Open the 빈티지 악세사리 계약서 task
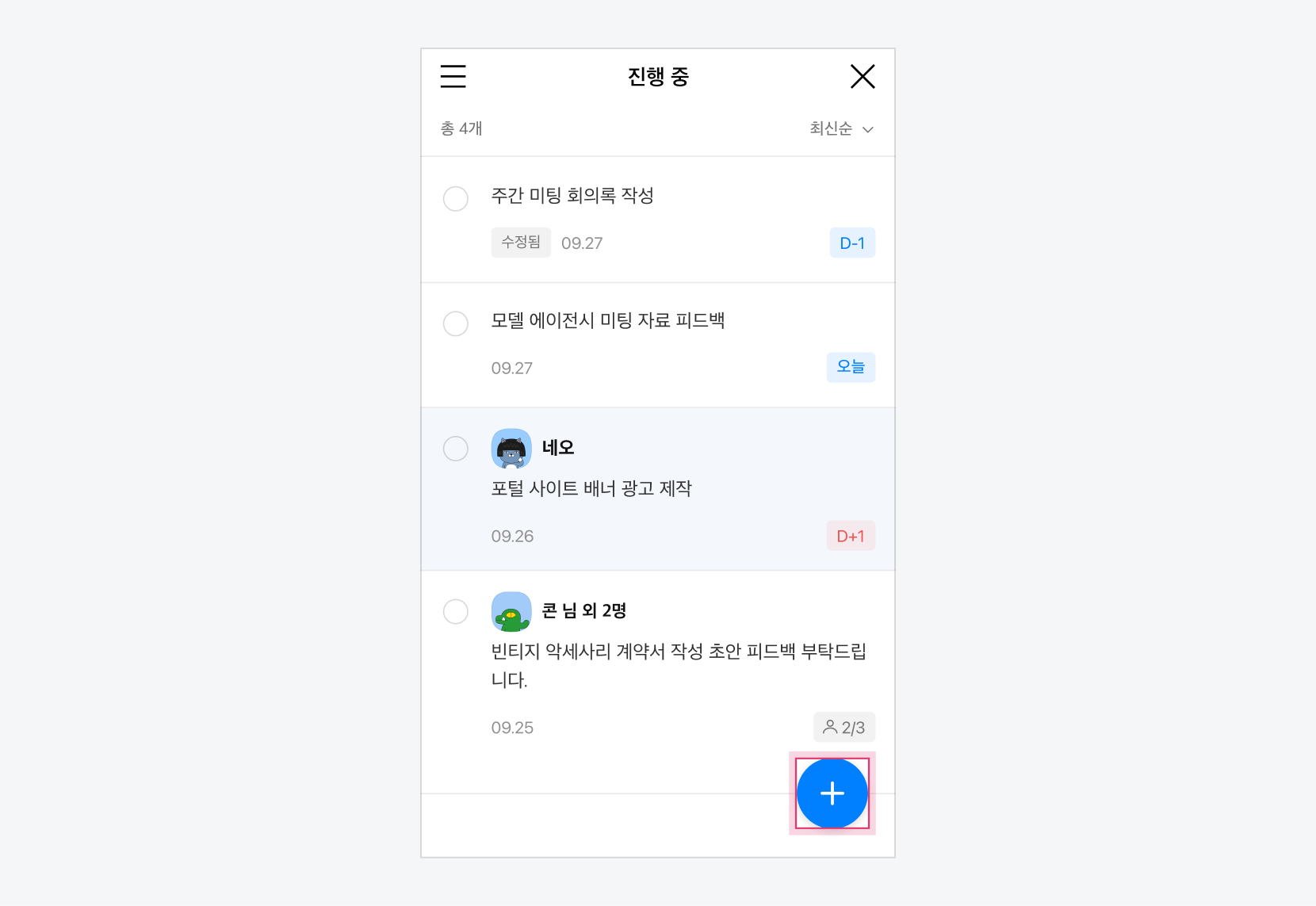The width and height of the screenshot is (1316, 906). [x=678, y=652]
